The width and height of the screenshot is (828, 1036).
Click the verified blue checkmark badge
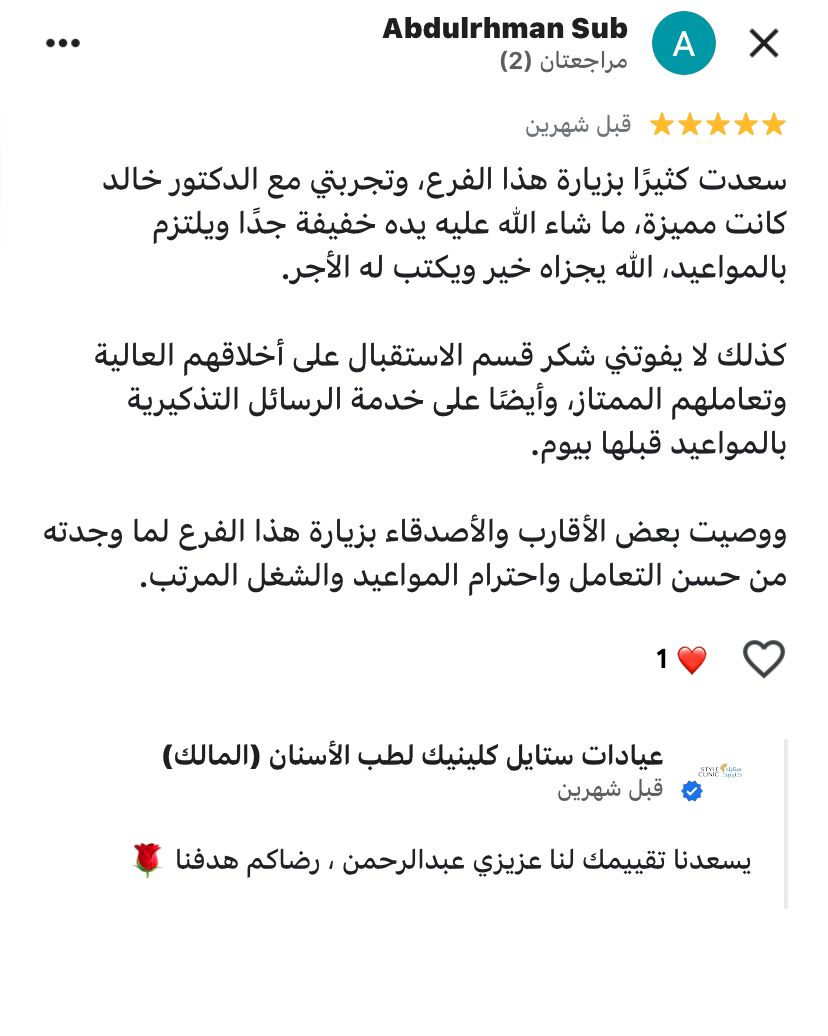(691, 790)
